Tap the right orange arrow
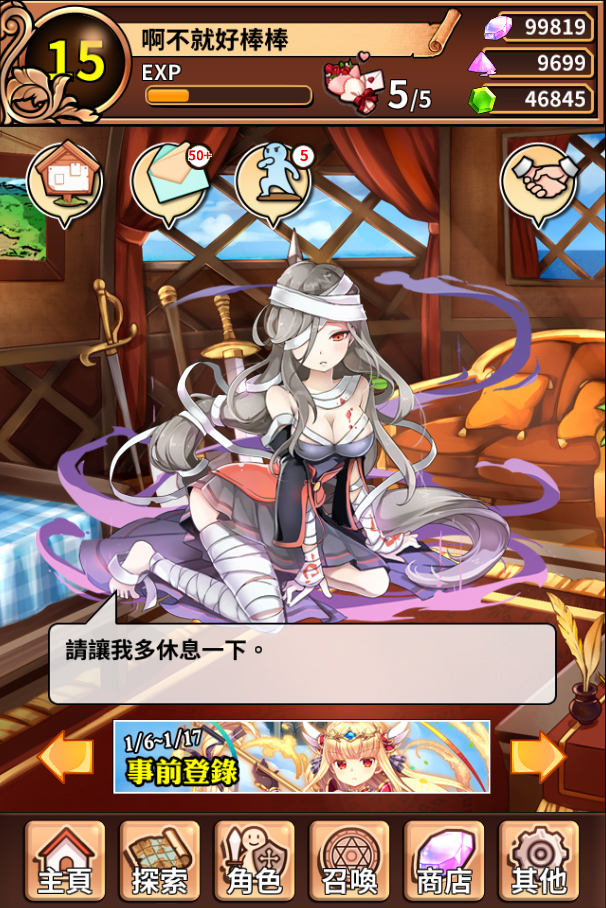Image resolution: width=606 pixels, height=908 pixels. point(539,756)
